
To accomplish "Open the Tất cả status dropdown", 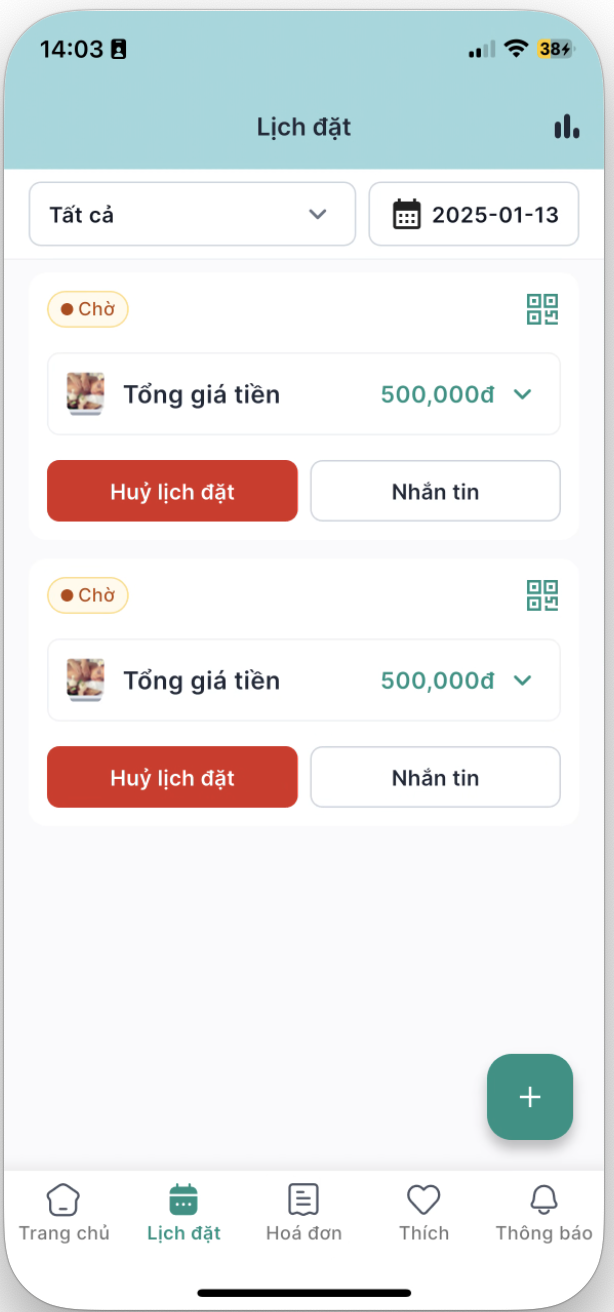I will [192, 214].
